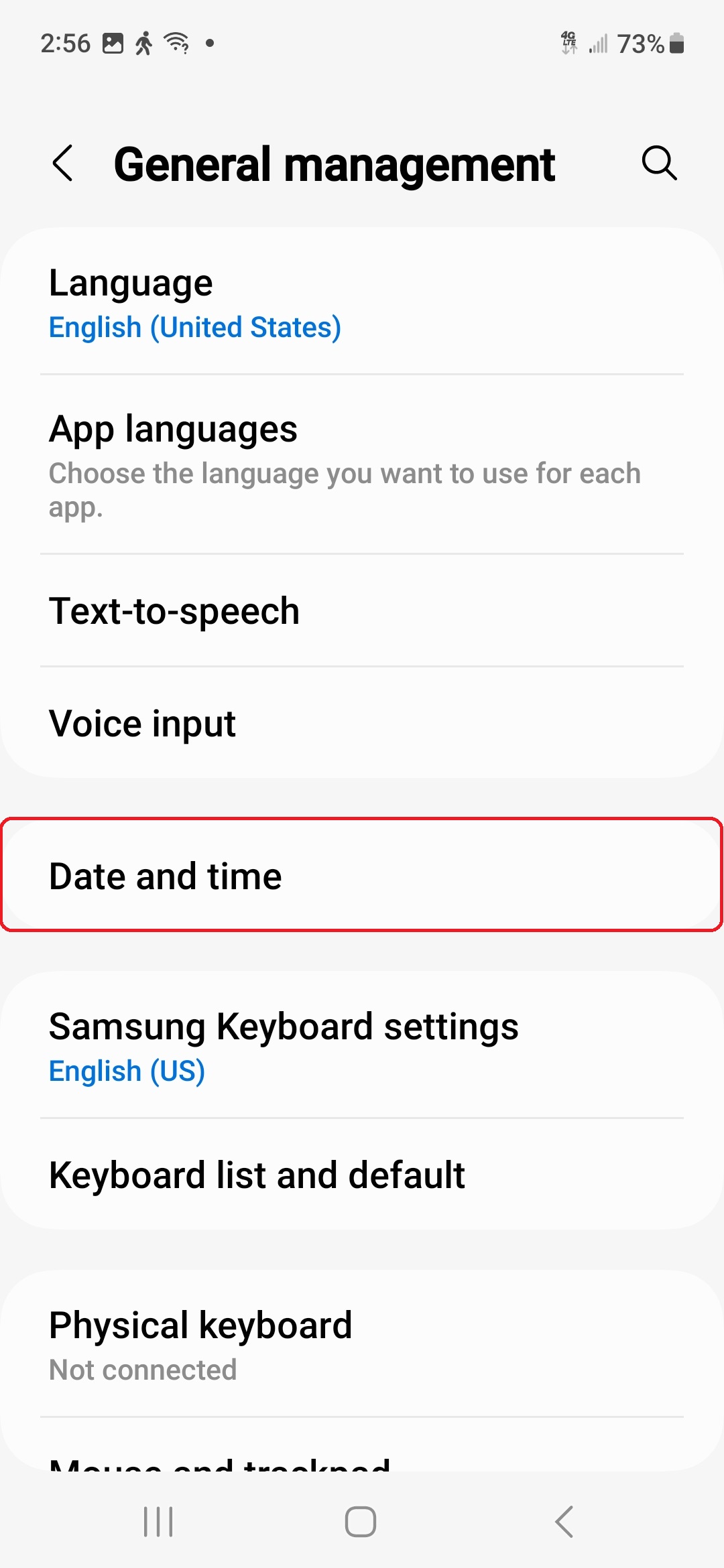Open Text-to-speech settings
724x1568 pixels.
pos(362,611)
